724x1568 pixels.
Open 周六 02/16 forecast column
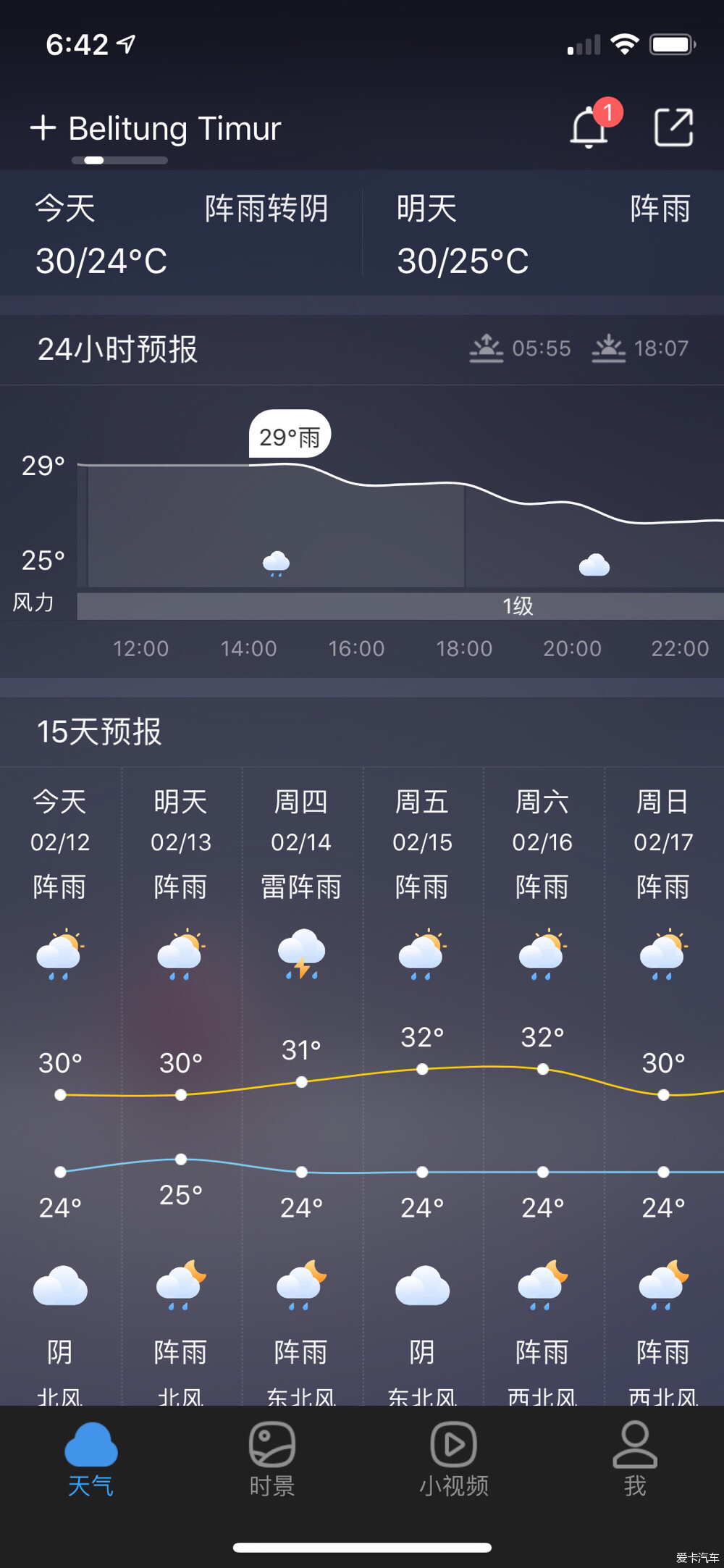[x=543, y=1086]
